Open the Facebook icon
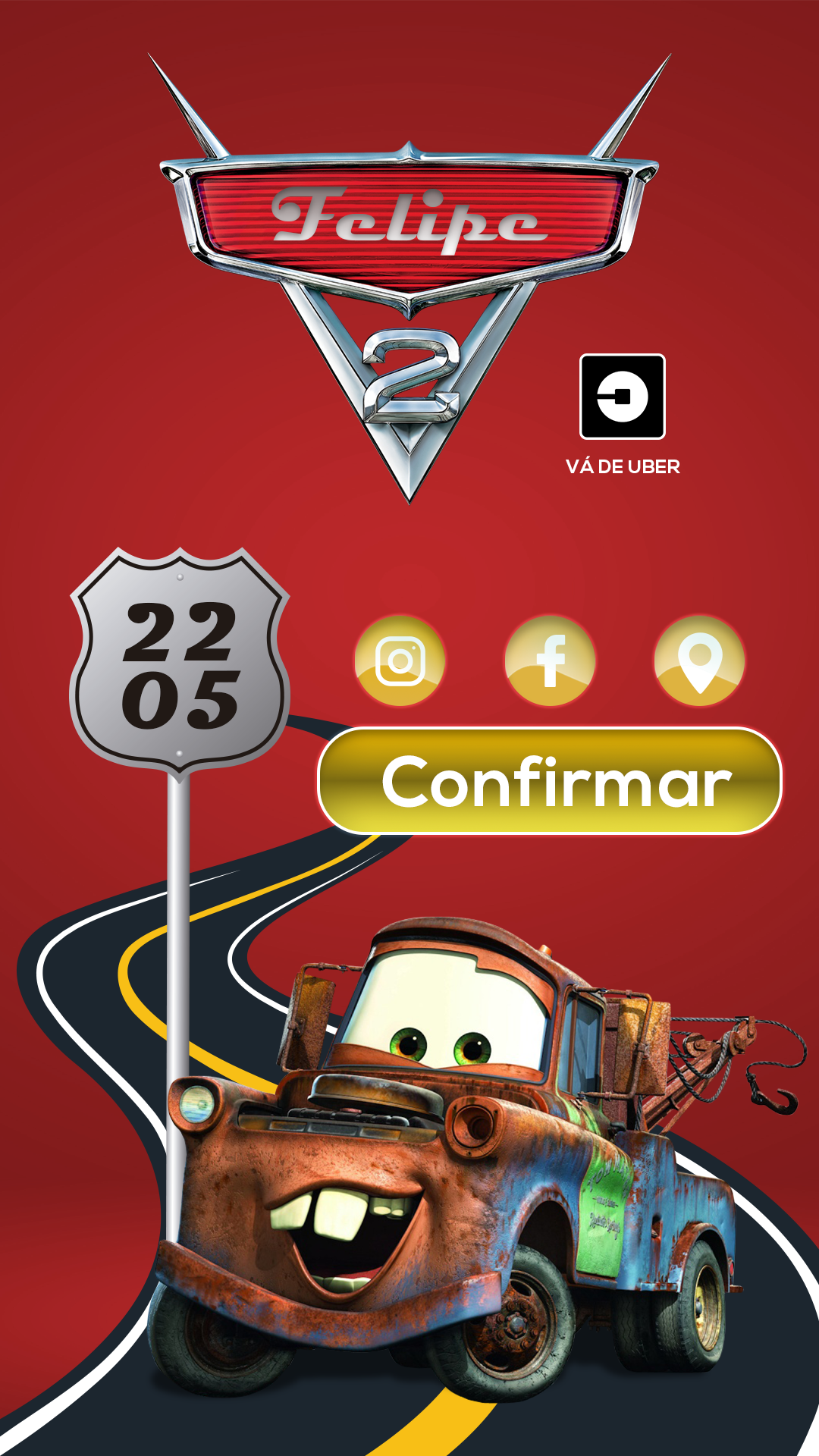Image resolution: width=819 pixels, height=1456 pixels. click(x=550, y=661)
